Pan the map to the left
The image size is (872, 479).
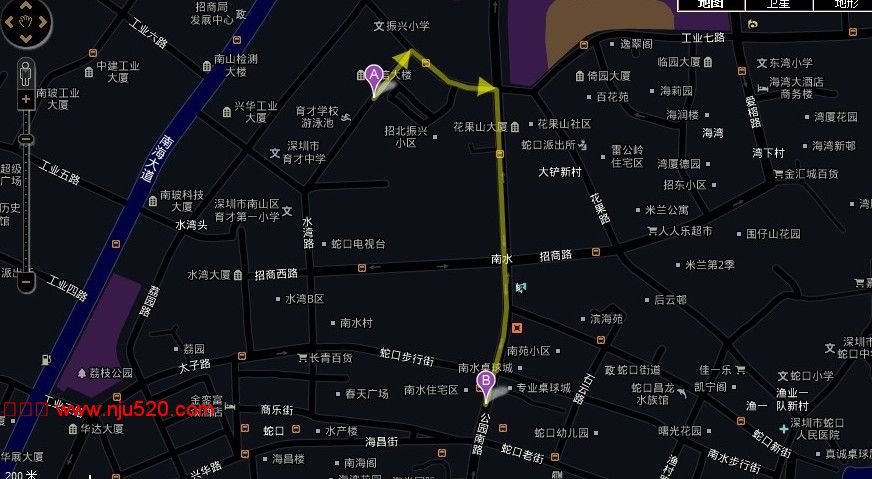pyautogui.click(x=9, y=23)
